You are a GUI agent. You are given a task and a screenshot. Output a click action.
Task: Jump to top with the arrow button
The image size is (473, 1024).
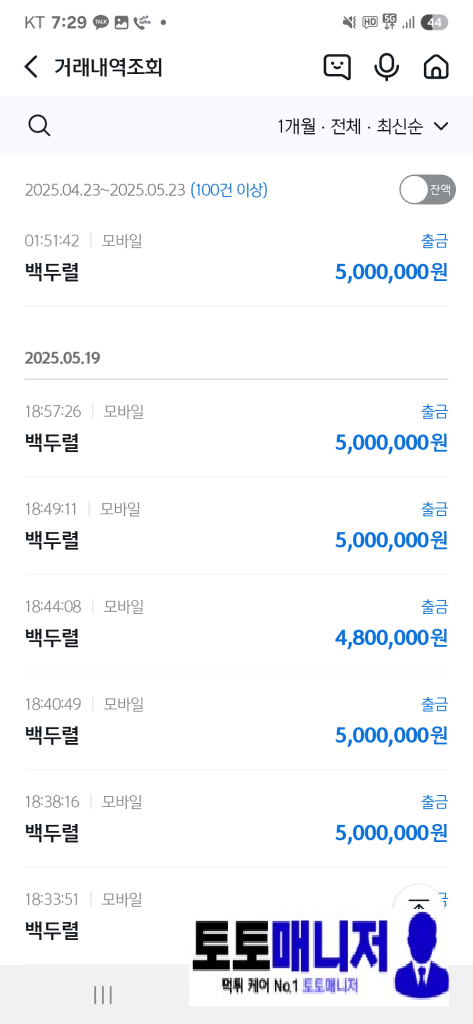tap(418, 906)
